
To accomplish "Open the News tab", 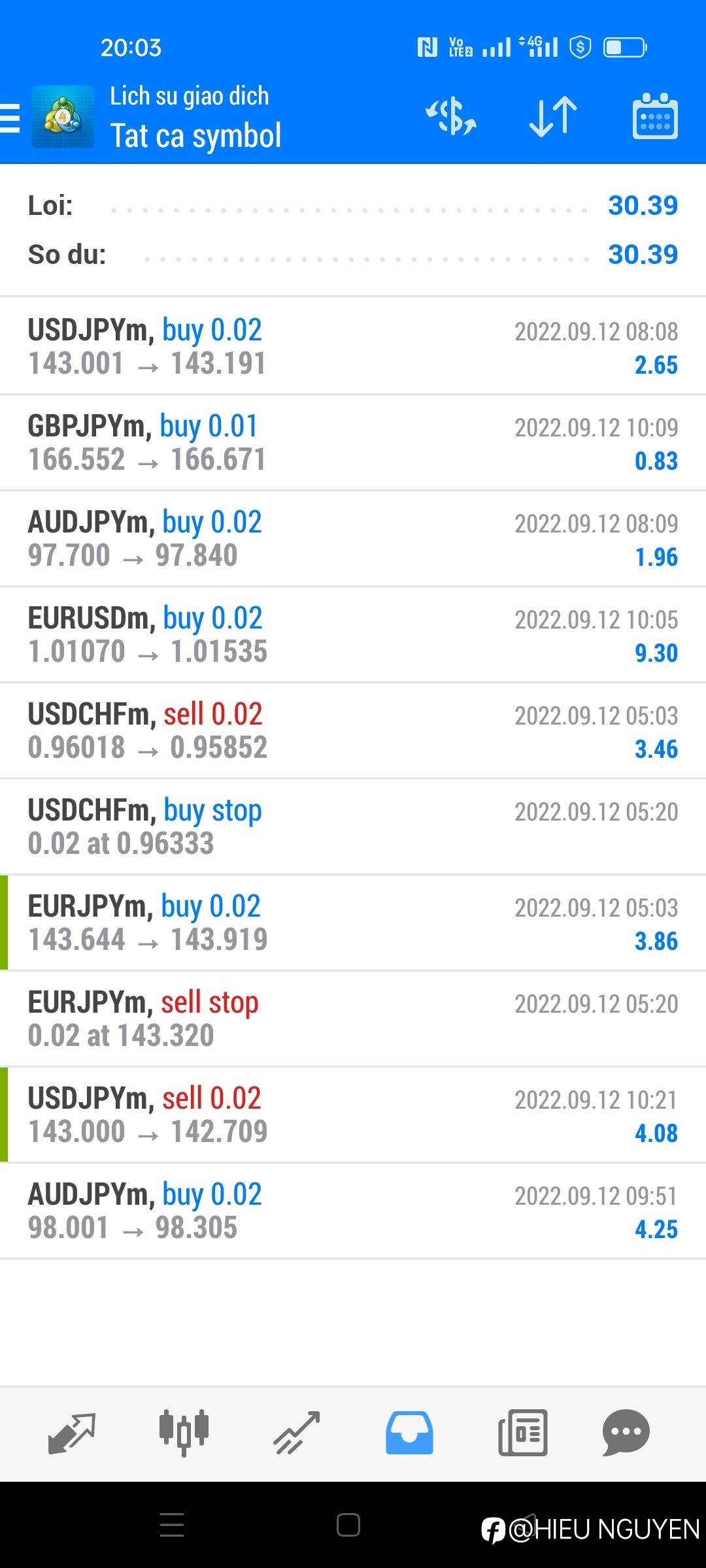I will pyautogui.click(x=522, y=1433).
